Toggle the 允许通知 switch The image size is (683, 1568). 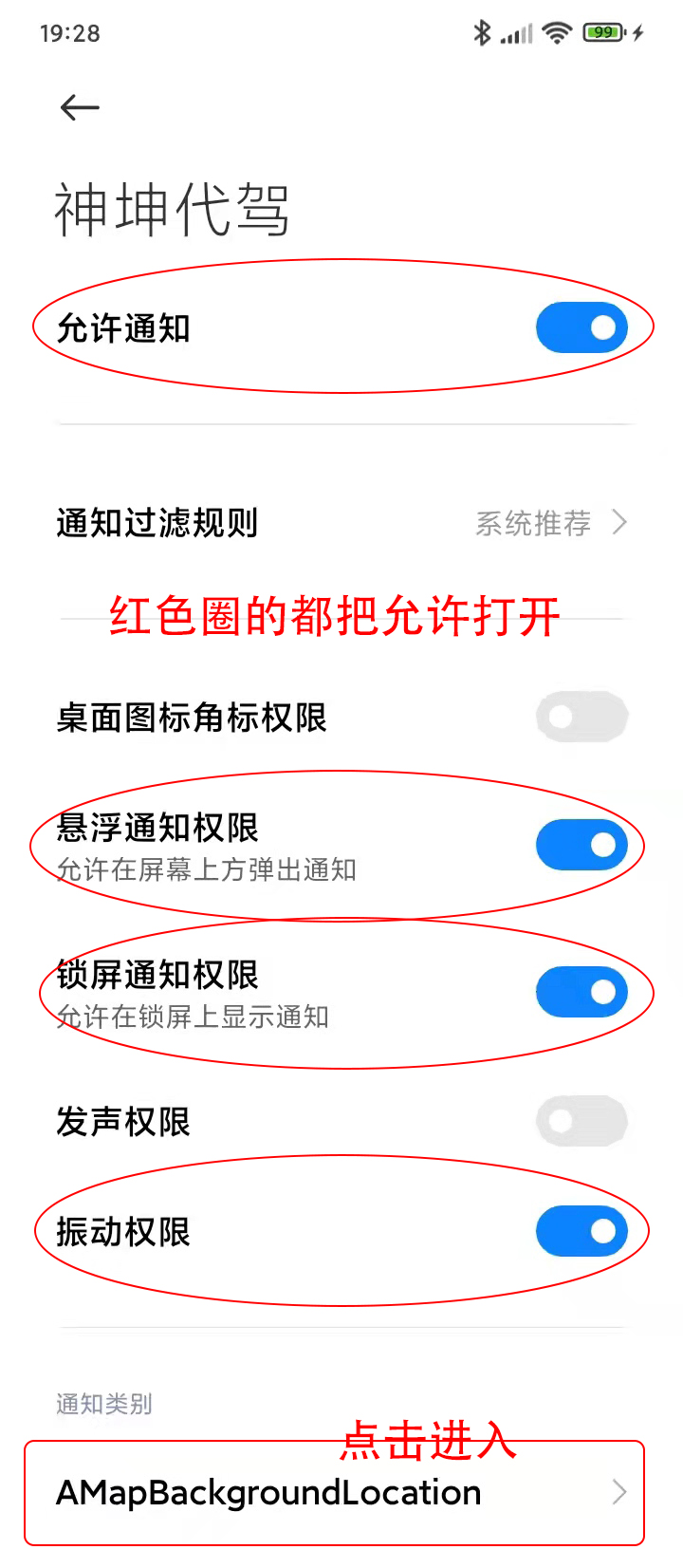click(581, 327)
